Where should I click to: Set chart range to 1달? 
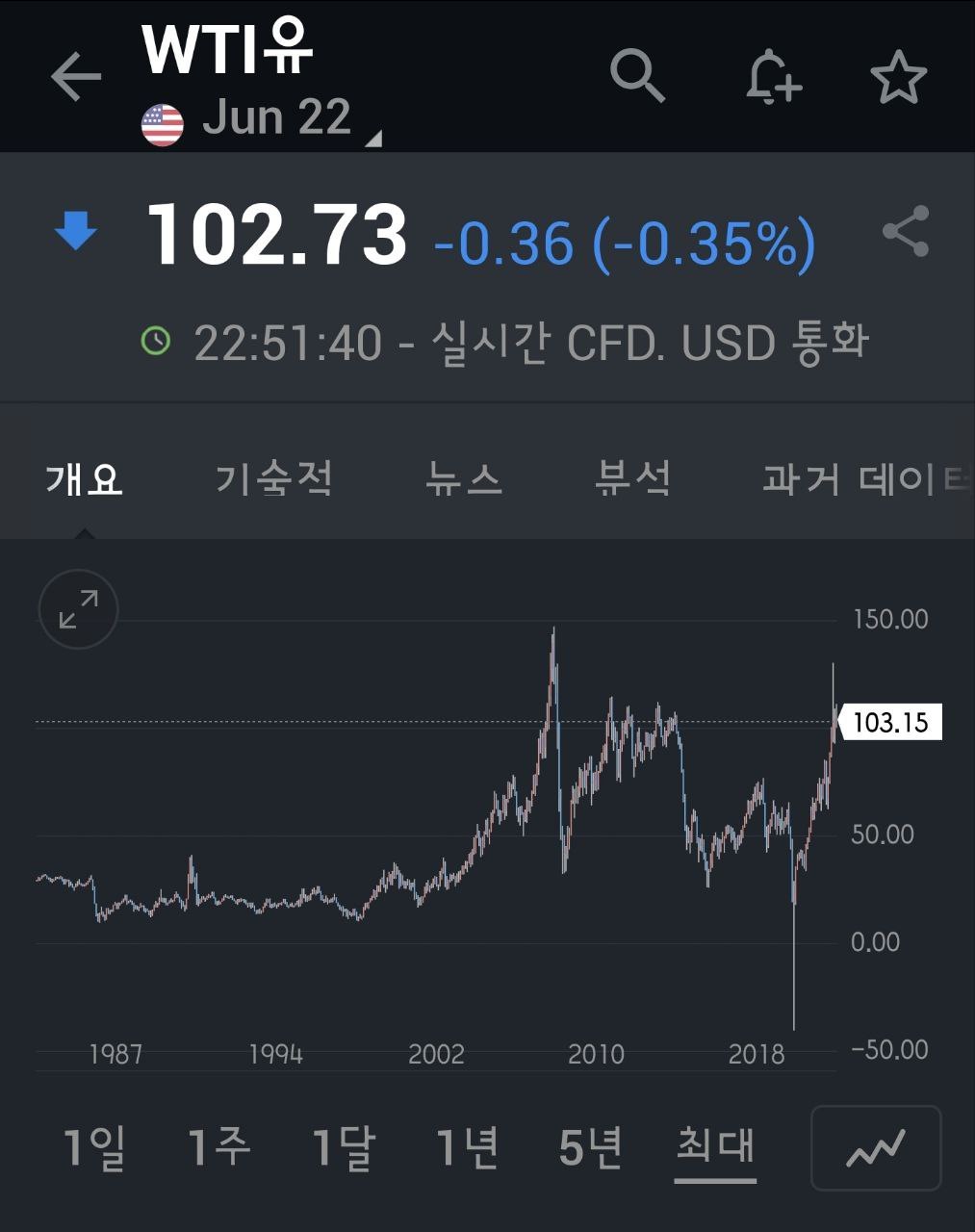(343, 1147)
